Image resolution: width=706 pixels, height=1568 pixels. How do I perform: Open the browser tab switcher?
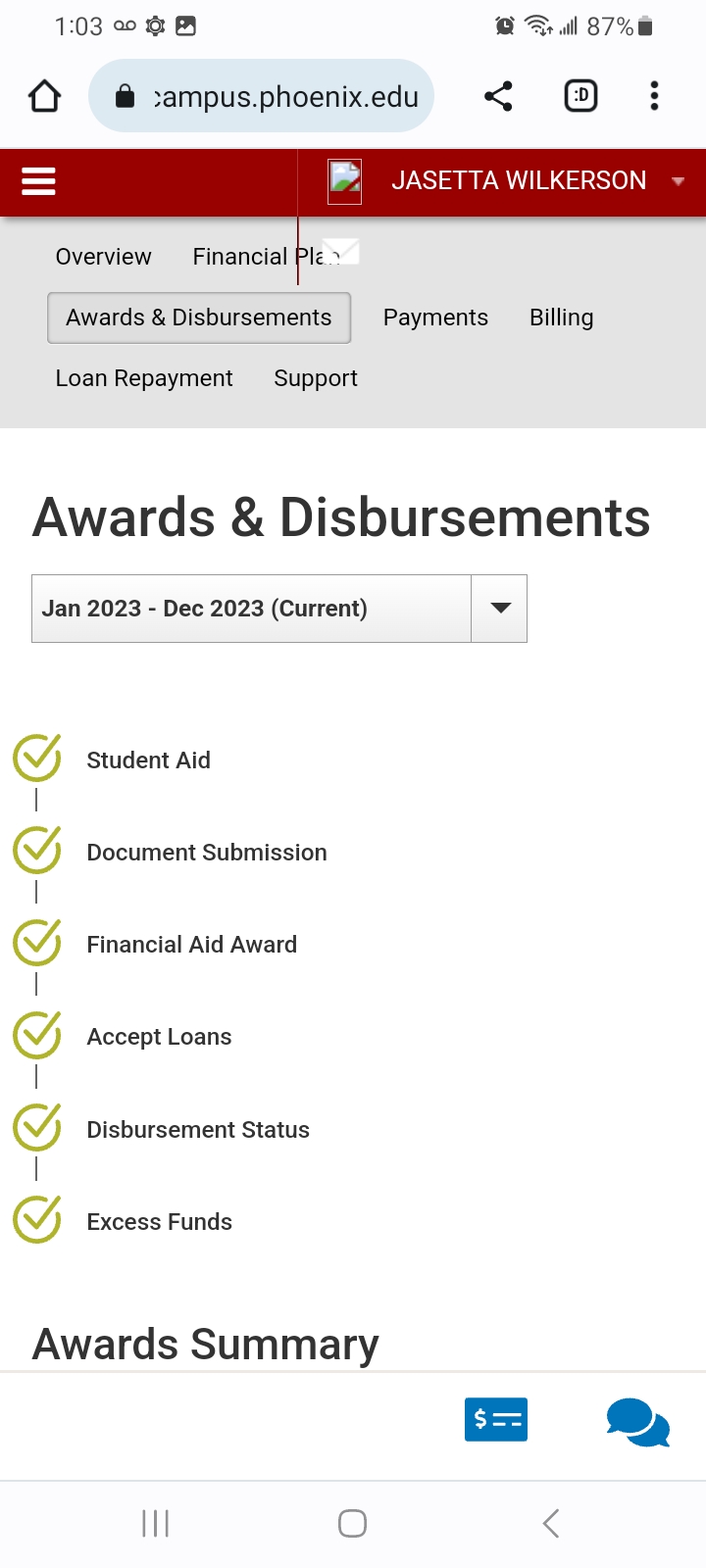(x=581, y=96)
